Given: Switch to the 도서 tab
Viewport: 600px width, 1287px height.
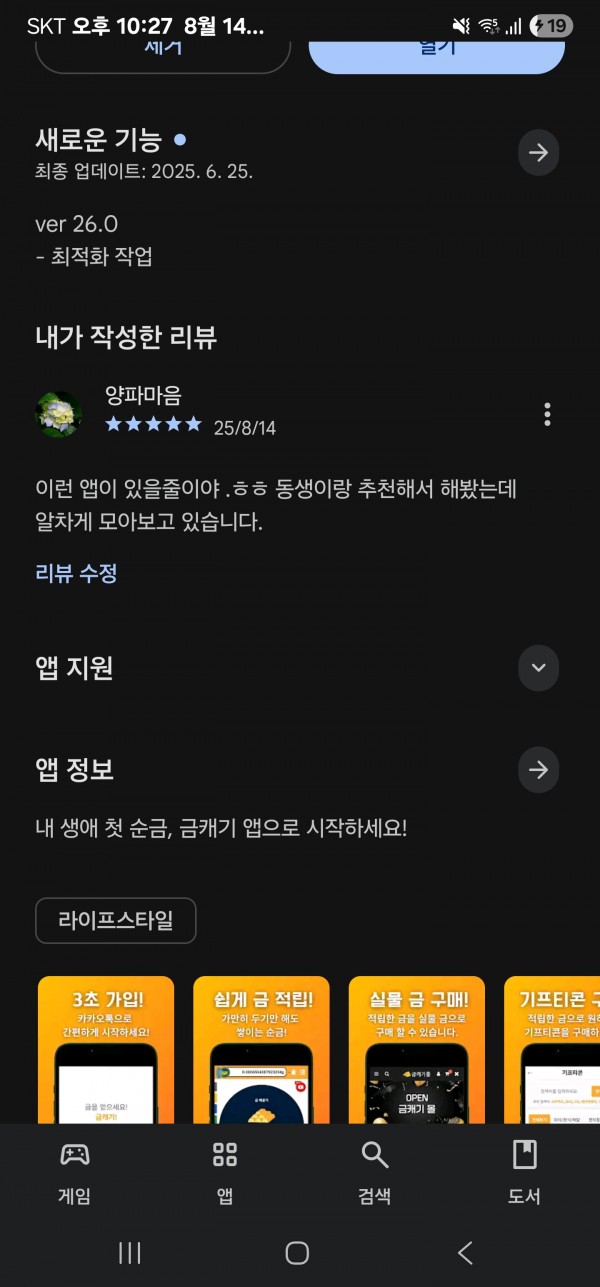Looking at the screenshot, I should pyautogui.click(x=525, y=1172).
